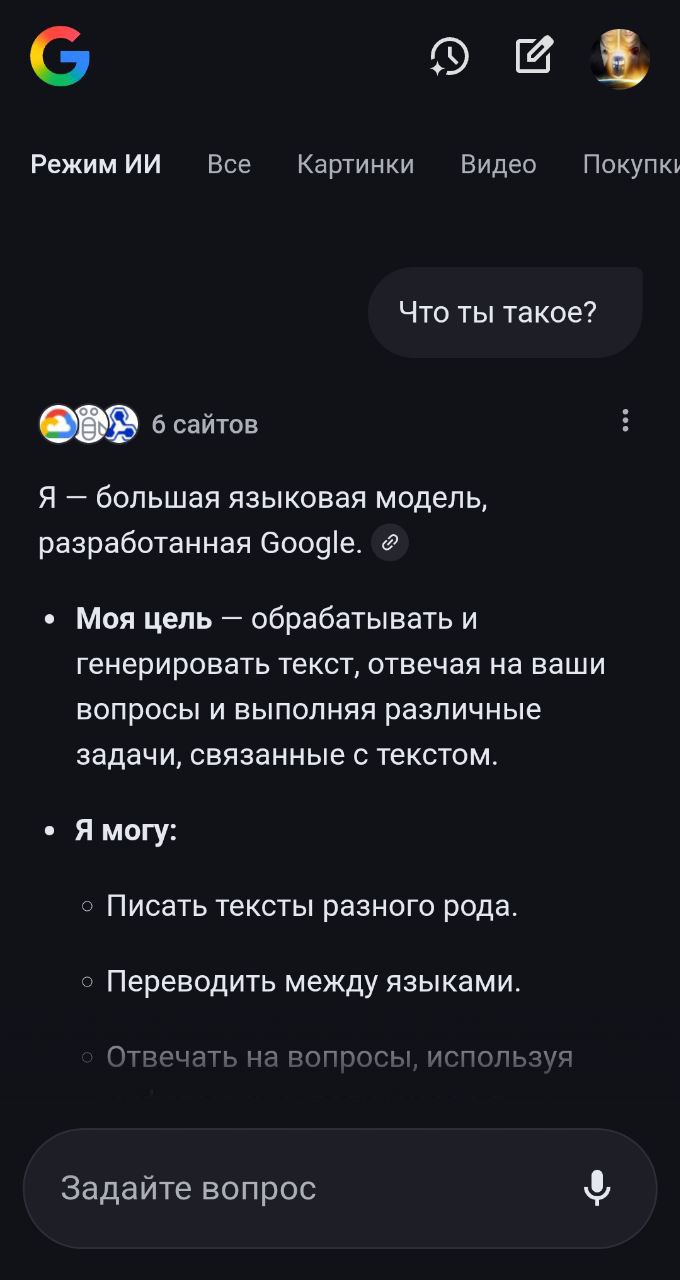
Task: Switch to the Видео tab
Action: pos(498,164)
